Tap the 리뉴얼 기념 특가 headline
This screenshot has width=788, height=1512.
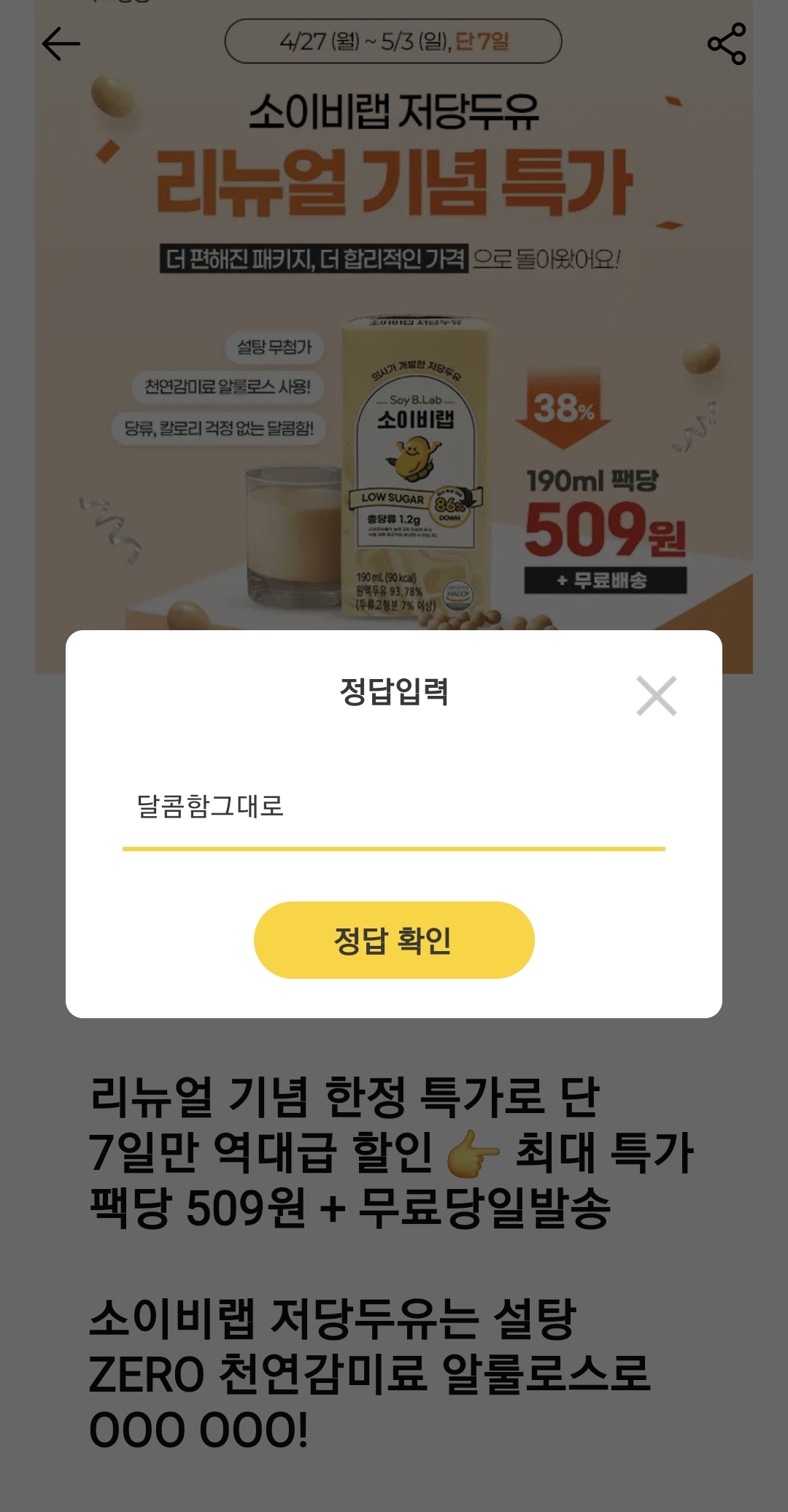[x=394, y=179]
